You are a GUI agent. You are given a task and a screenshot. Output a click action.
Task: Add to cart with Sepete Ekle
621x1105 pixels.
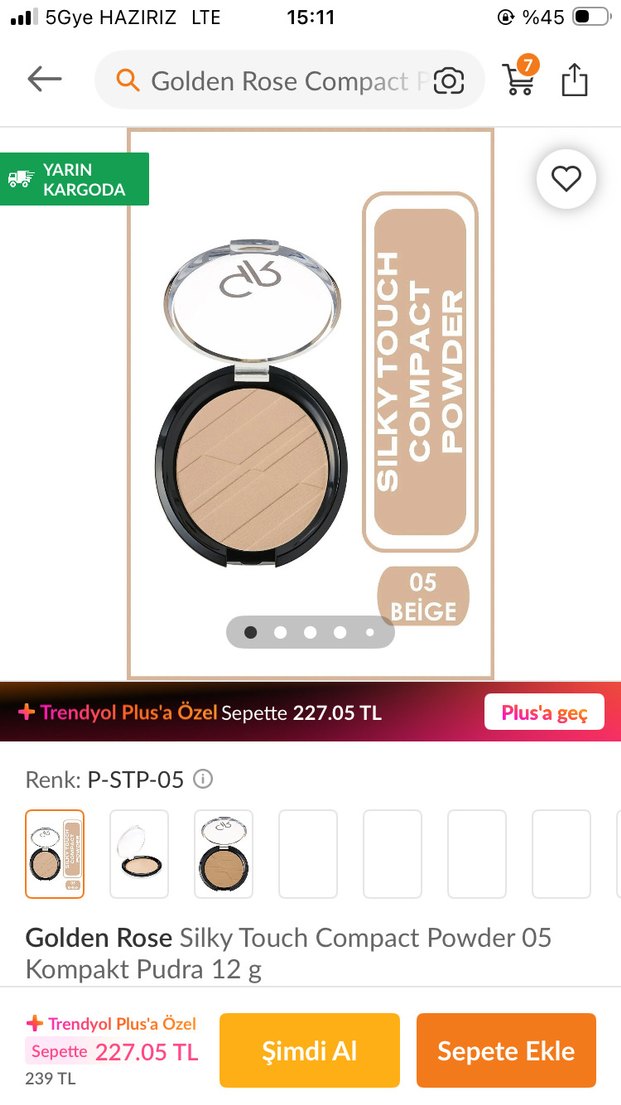point(506,1050)
